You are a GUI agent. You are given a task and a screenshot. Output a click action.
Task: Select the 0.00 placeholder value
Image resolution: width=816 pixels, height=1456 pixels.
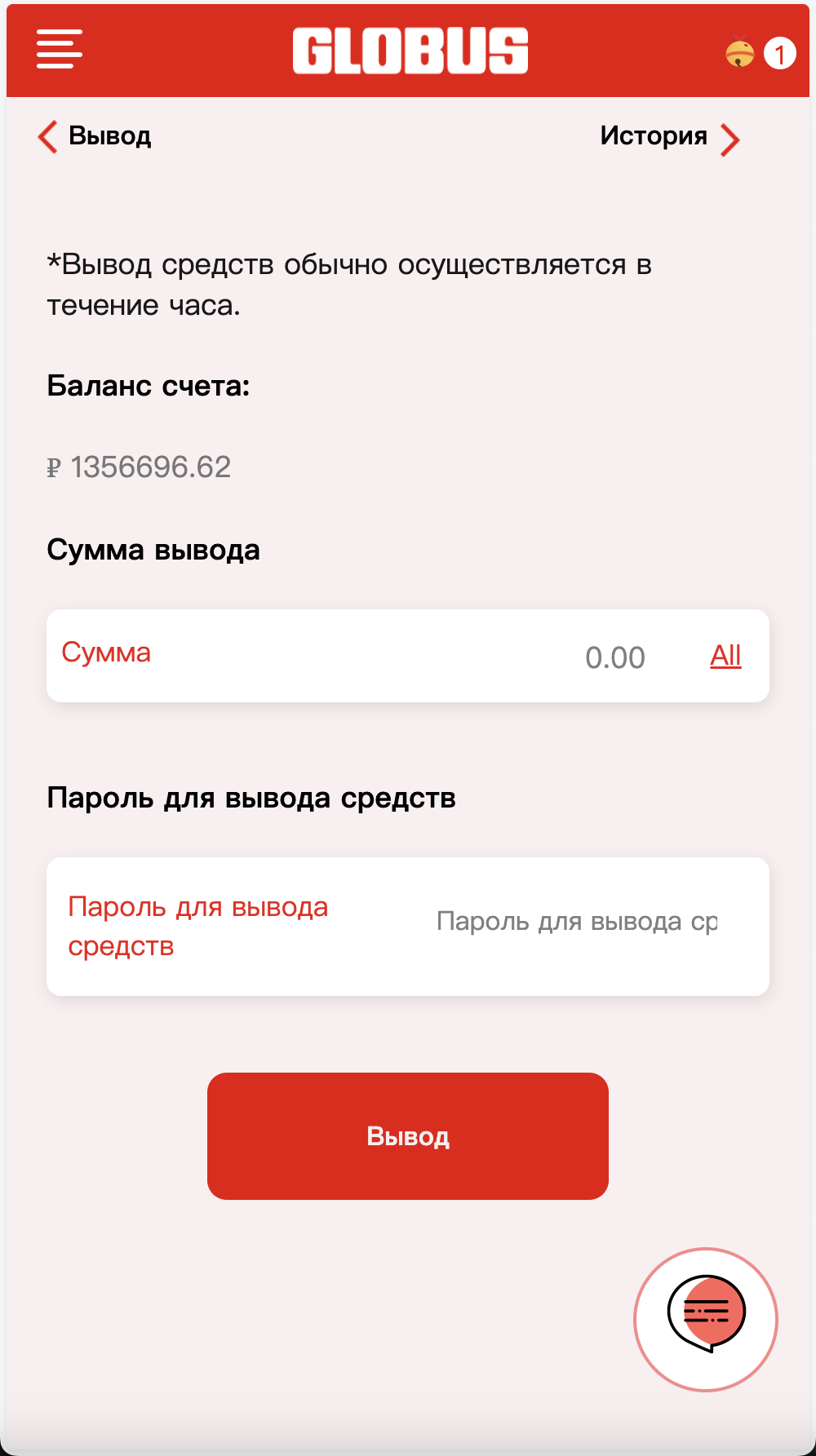tap(614, 657)
